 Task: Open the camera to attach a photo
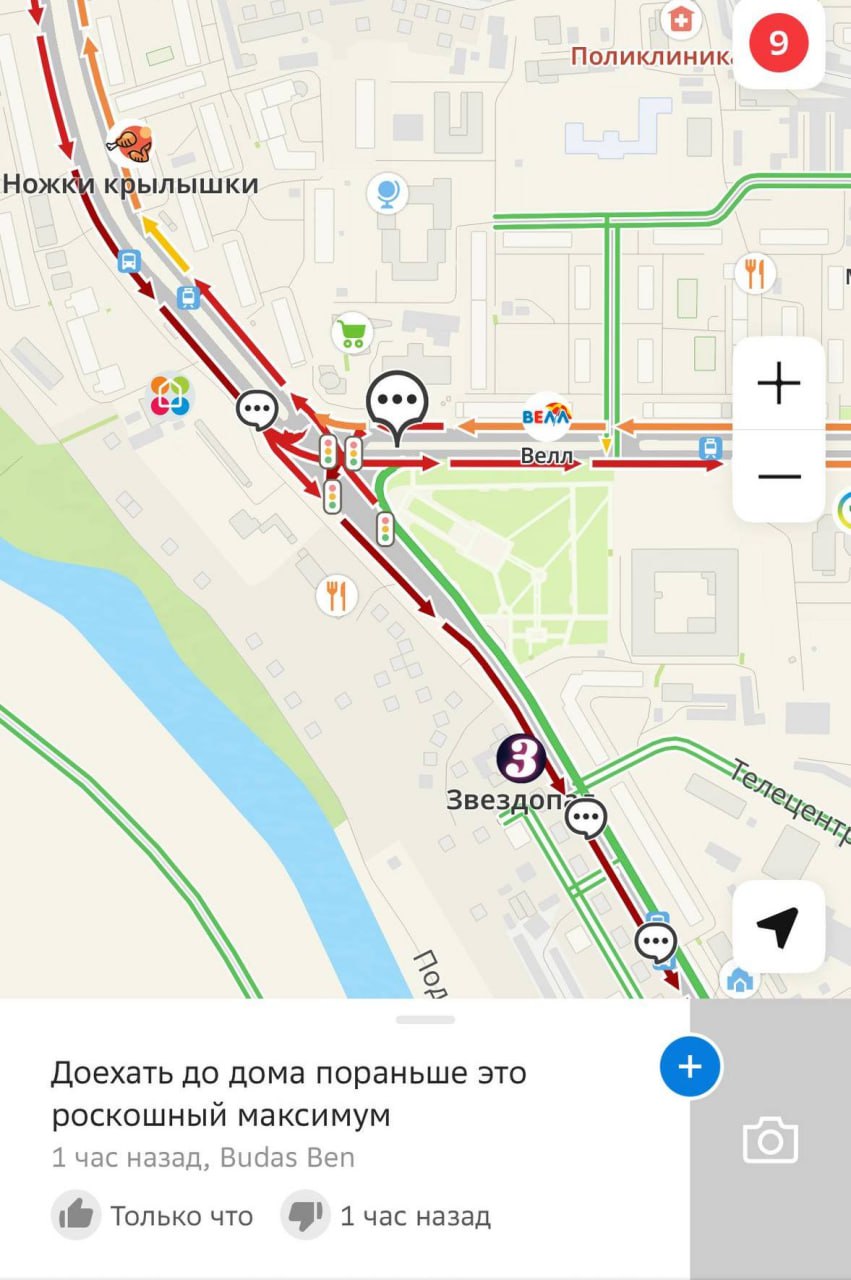coord(770,1140)
